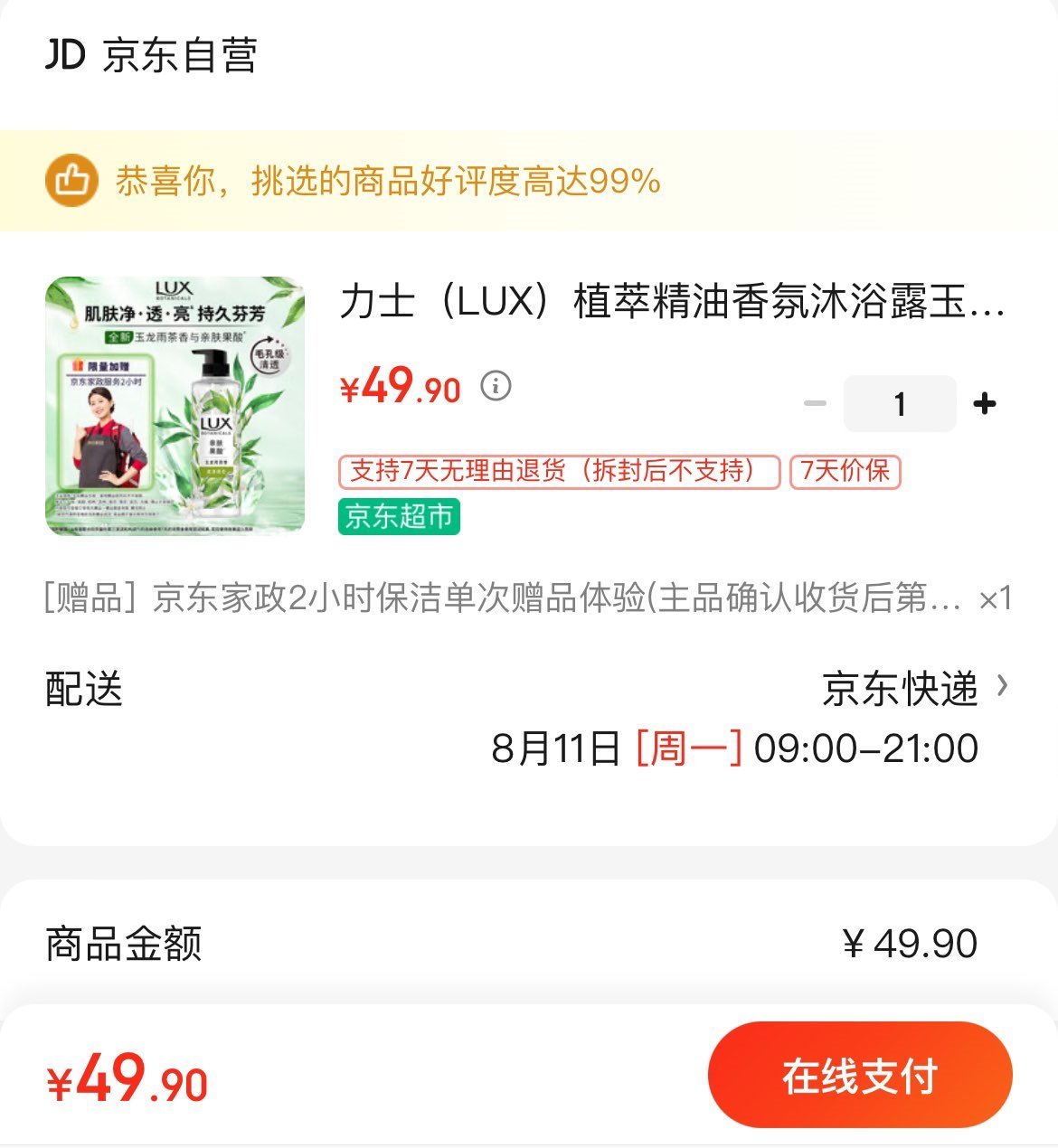1058x1148 pixels.
Task: Click the thumbs-up praise icon
Action: pos(72,182)
